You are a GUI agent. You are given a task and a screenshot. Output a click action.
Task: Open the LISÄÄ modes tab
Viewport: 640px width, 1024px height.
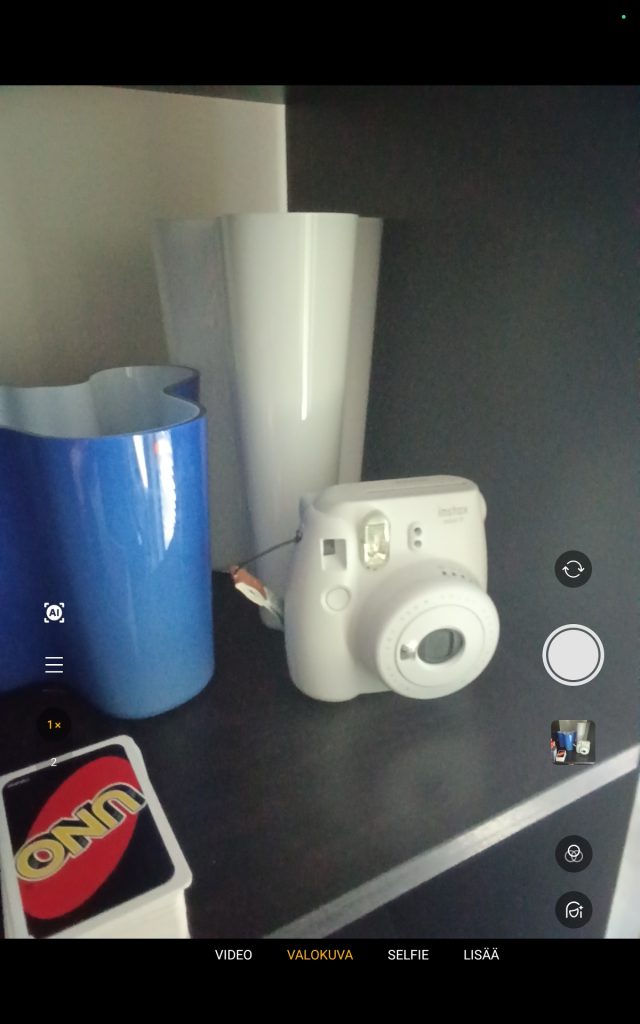coord(481,955)
